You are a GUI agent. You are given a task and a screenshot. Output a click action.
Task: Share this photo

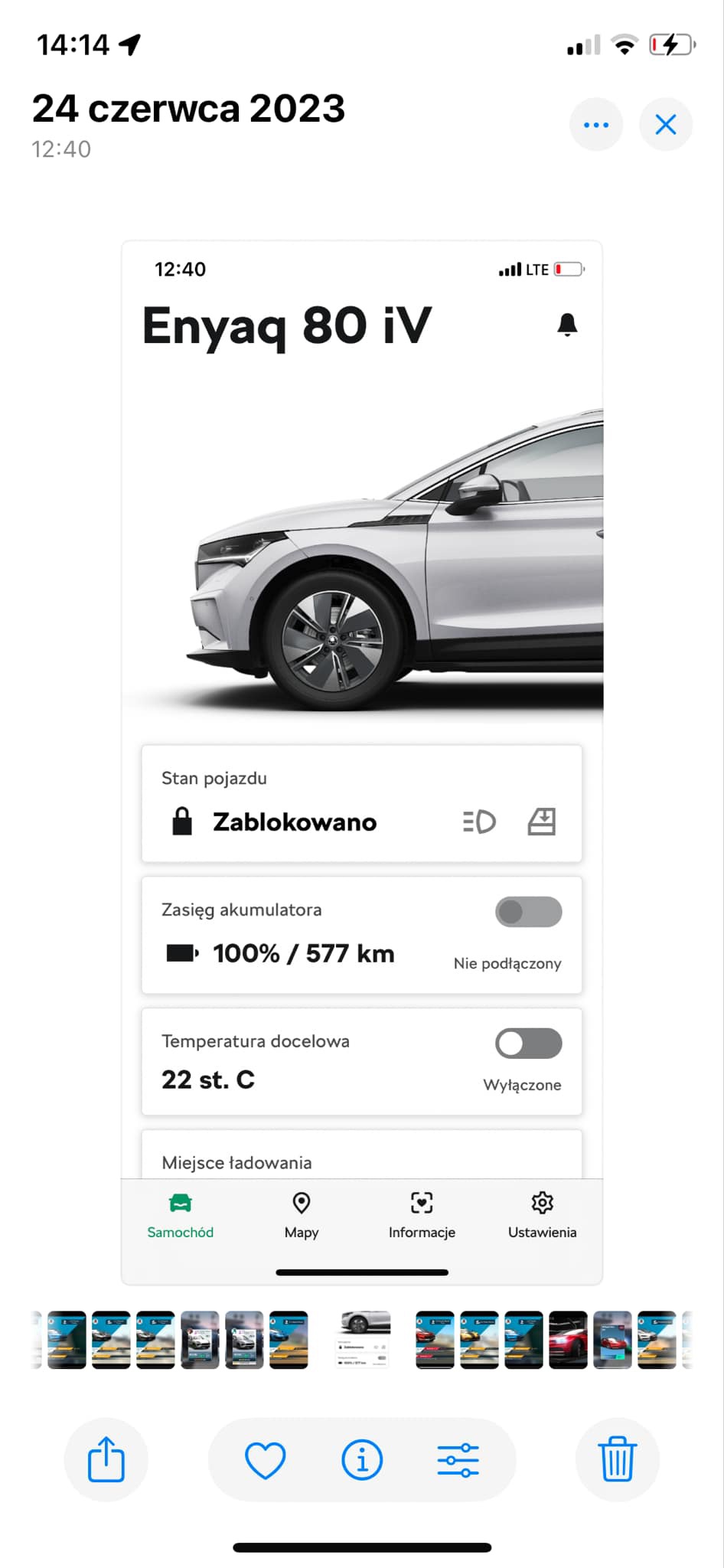(106, 1459)
